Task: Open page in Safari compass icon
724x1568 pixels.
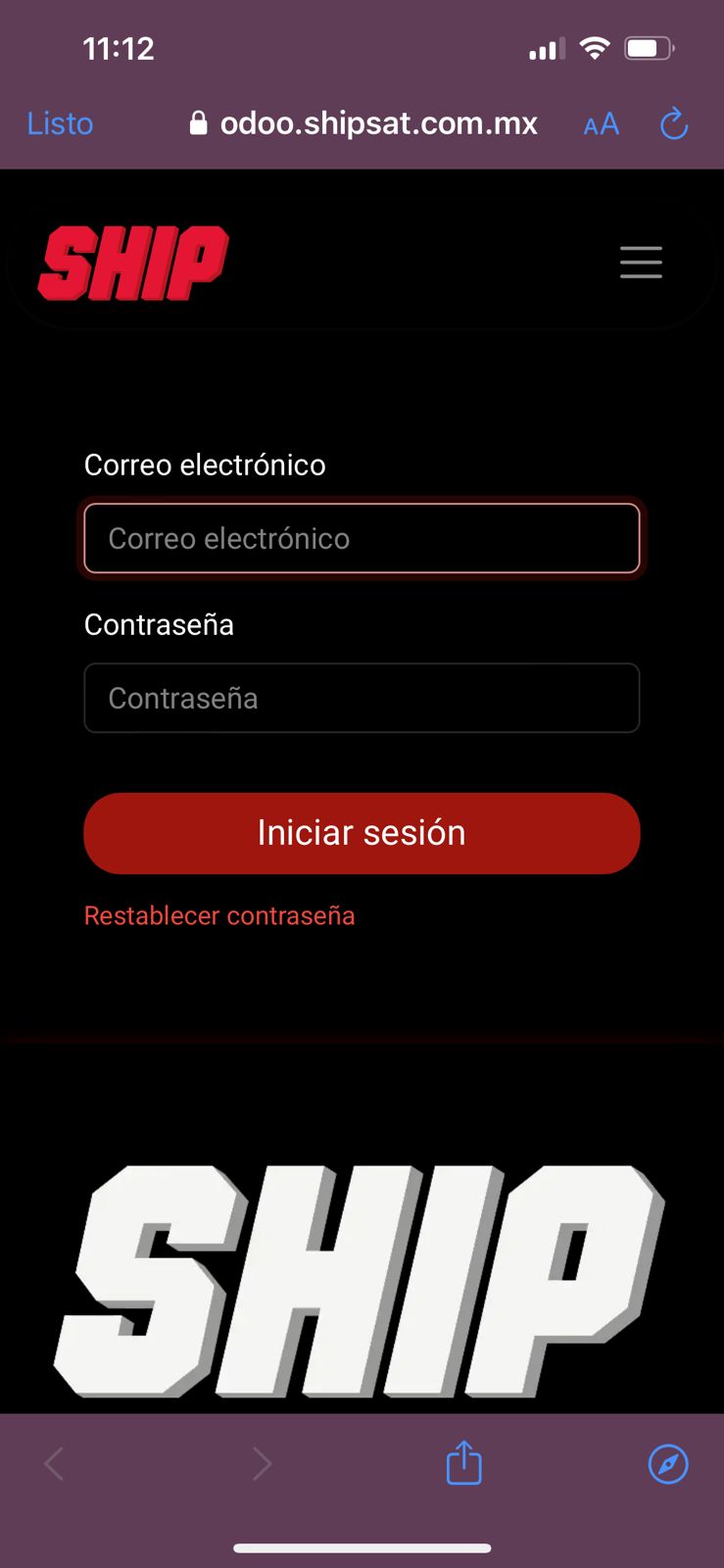Action: coord(668,1463)
